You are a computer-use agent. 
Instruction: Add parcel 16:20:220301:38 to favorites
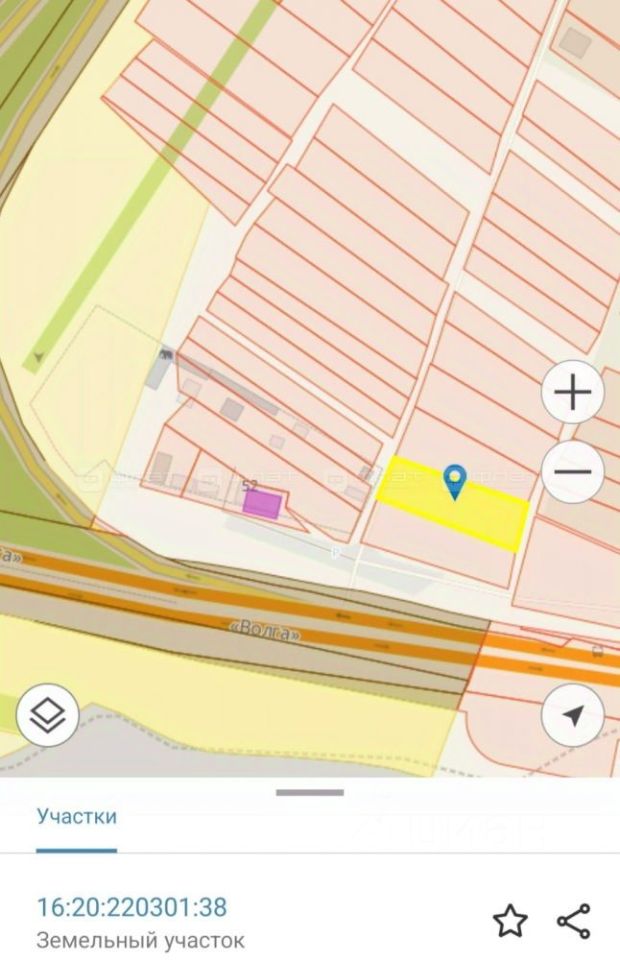[511, 920]
